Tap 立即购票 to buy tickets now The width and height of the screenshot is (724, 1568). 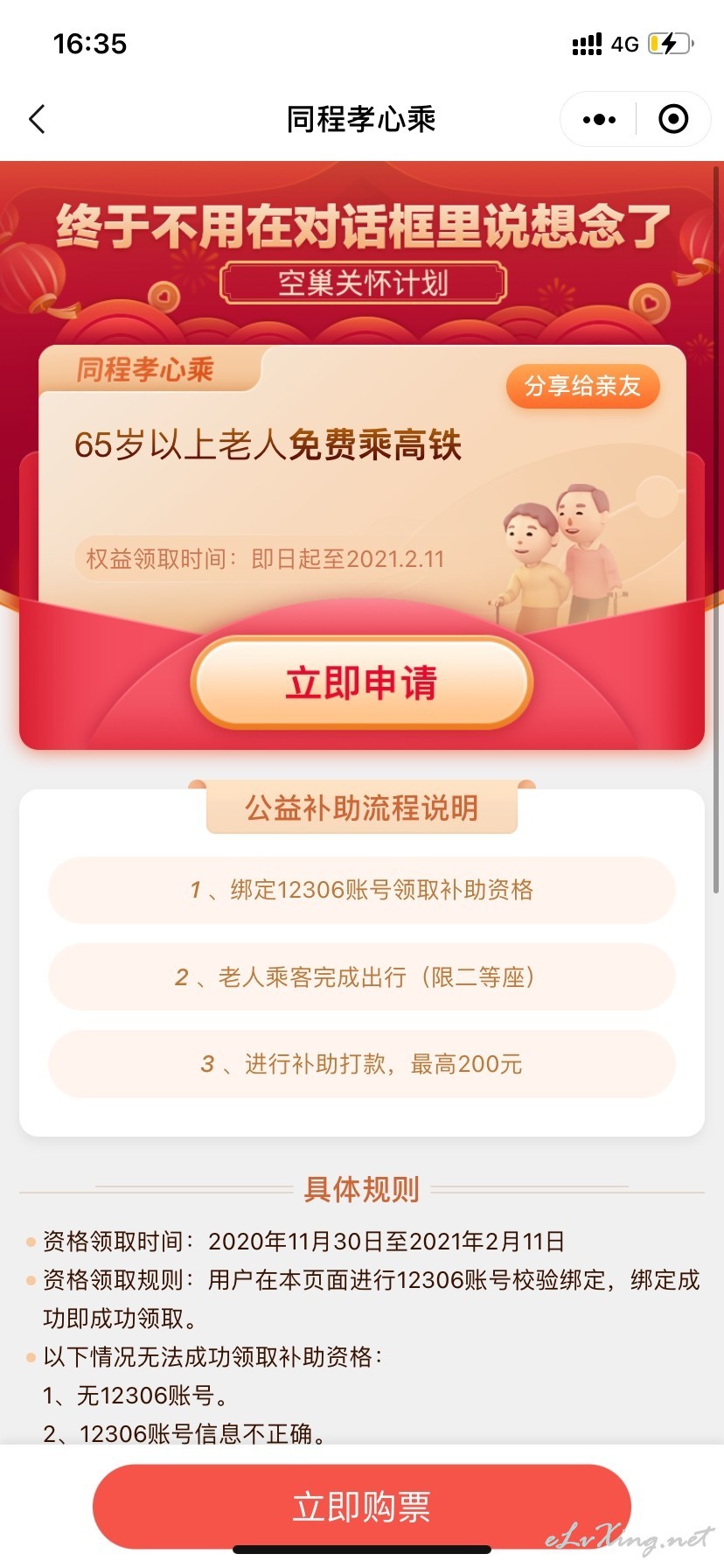click(x=362, y=1506)
